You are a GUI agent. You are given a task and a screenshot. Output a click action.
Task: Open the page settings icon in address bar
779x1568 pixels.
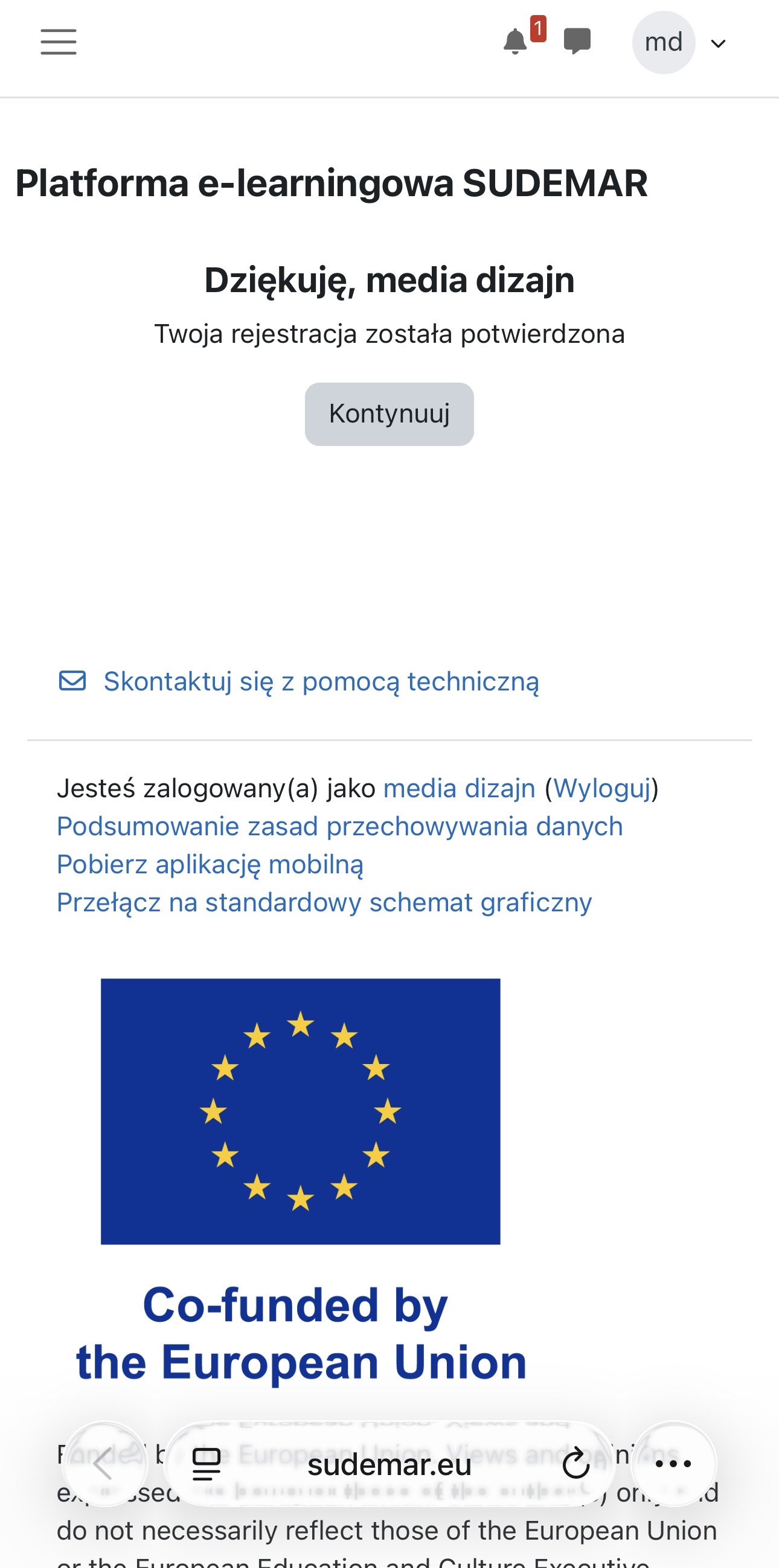point(207,1464)
